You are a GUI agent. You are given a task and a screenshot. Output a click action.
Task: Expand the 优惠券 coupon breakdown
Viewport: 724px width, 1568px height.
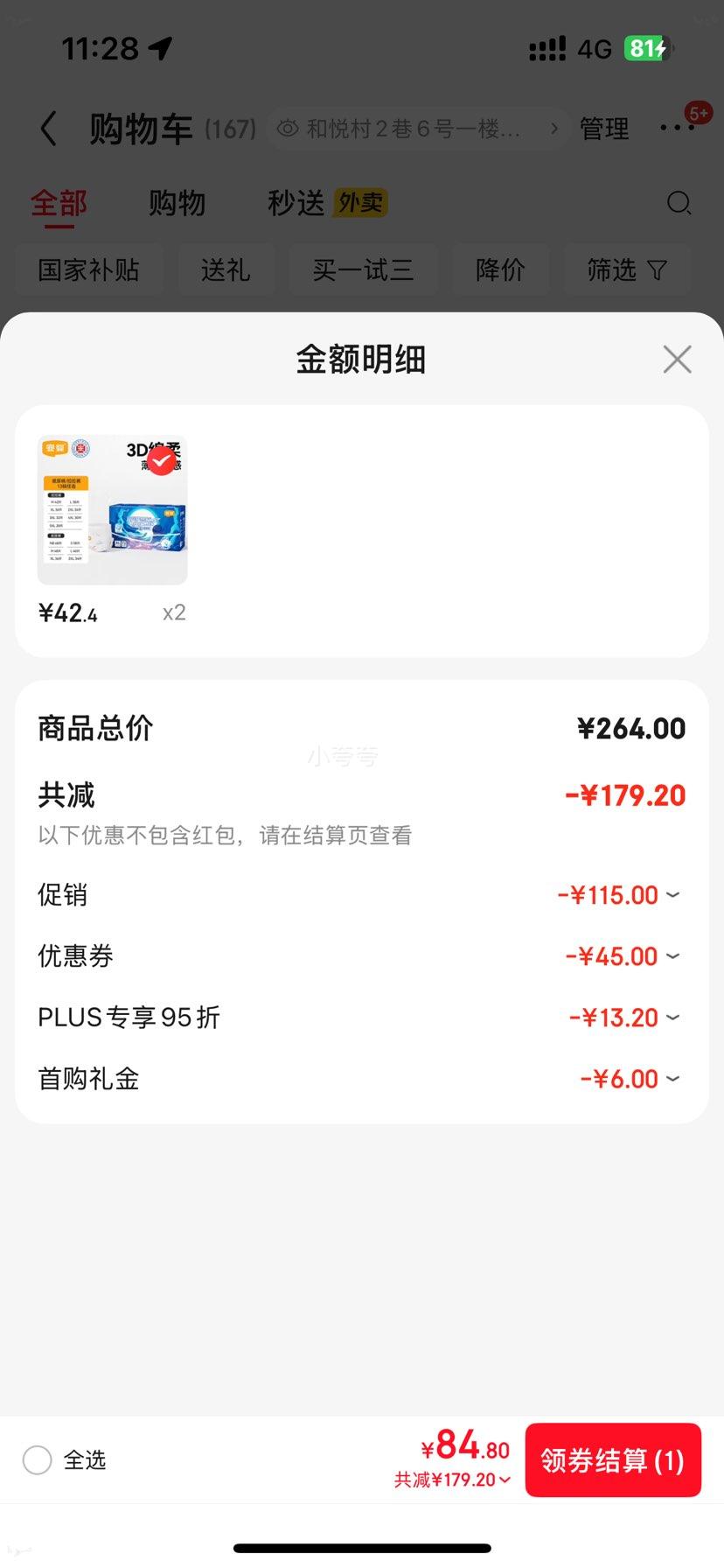click(670, 955)
